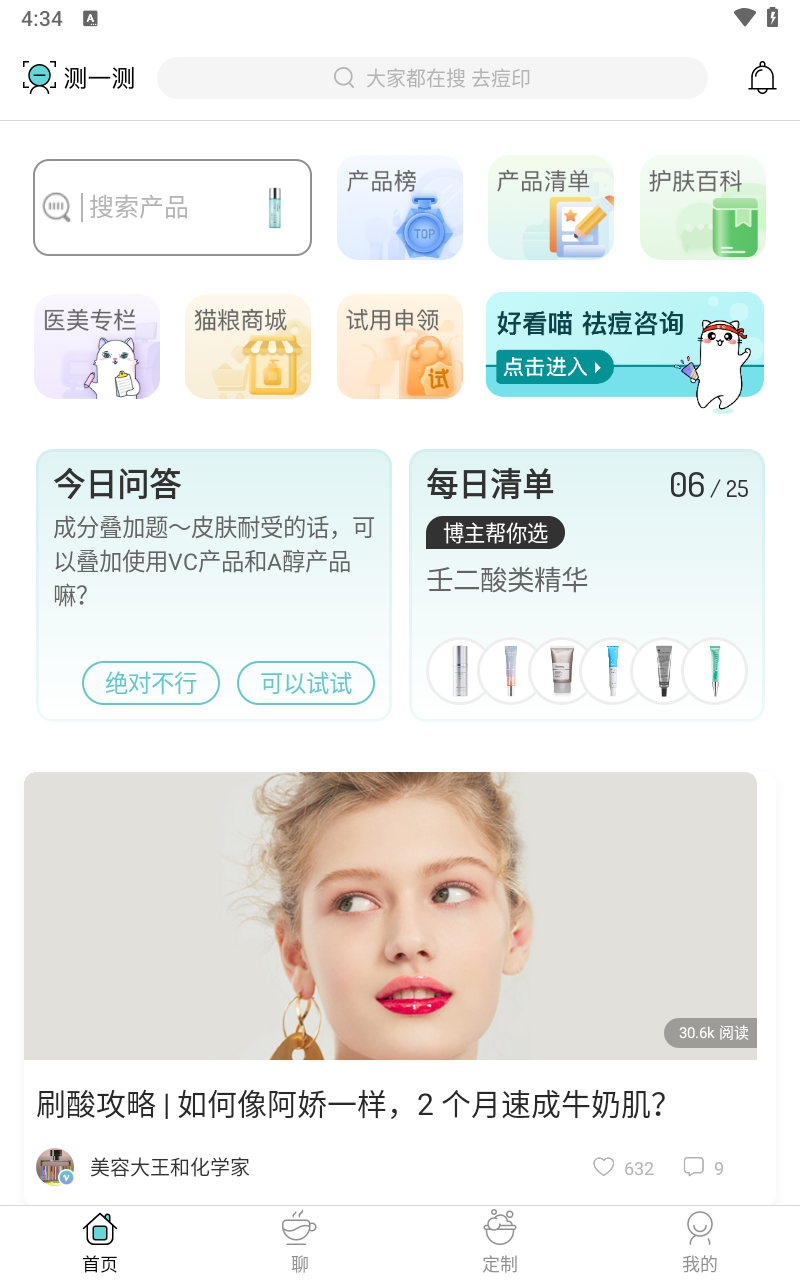Viewport: 800px width, 1280px height.
Task: Switch to the 聊 tab
Action: click(x=299, y=1242)
